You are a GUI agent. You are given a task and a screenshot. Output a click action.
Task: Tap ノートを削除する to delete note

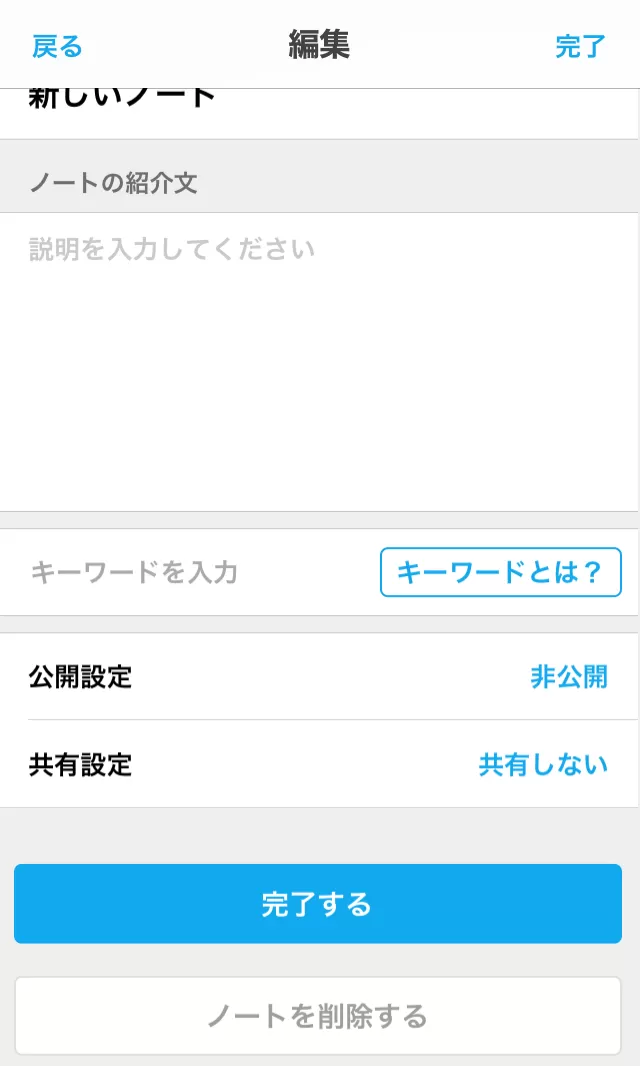coord(318,1017)
